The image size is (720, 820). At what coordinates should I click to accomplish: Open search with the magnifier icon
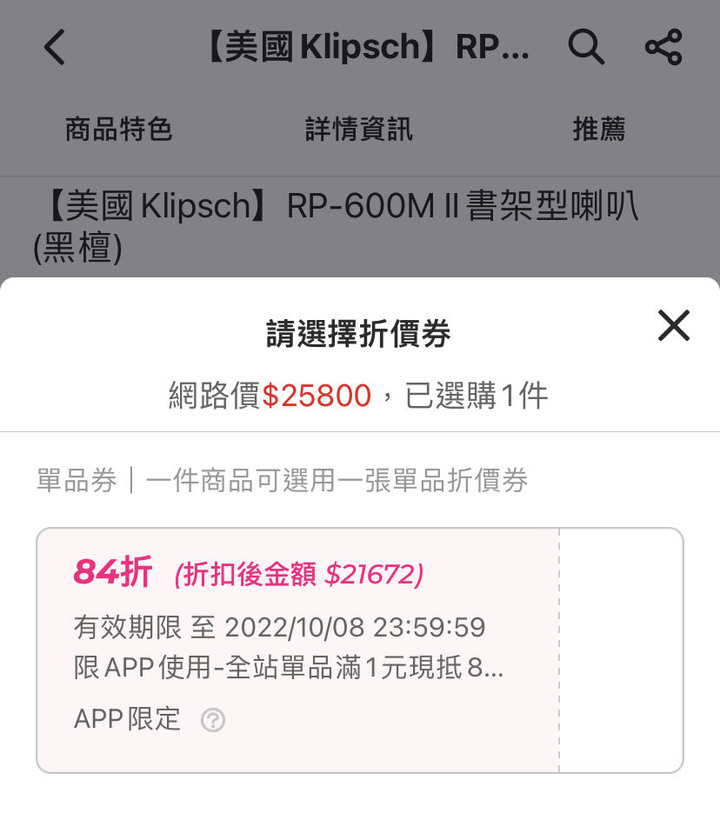586,47
